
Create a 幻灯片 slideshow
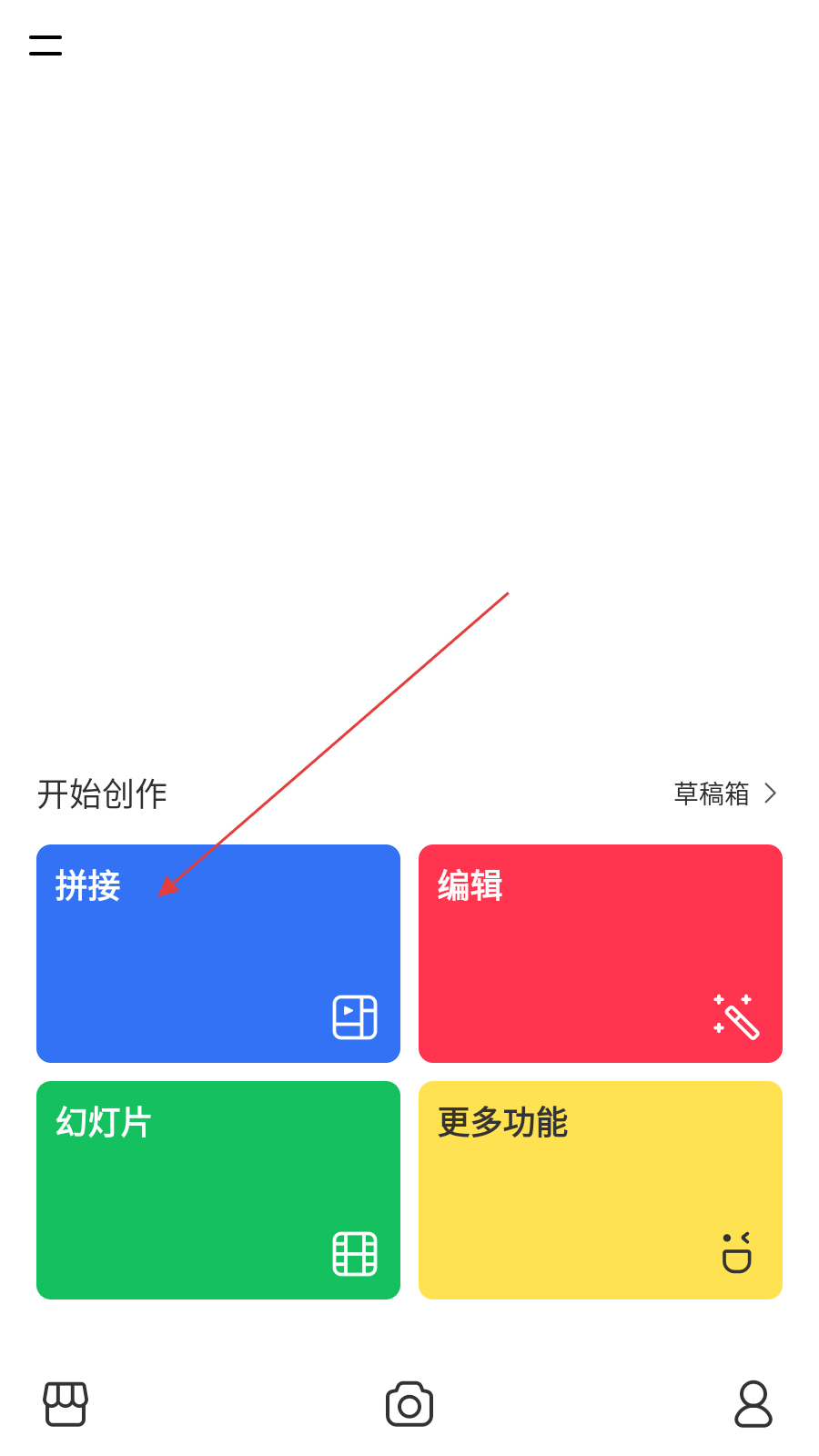218,1189
